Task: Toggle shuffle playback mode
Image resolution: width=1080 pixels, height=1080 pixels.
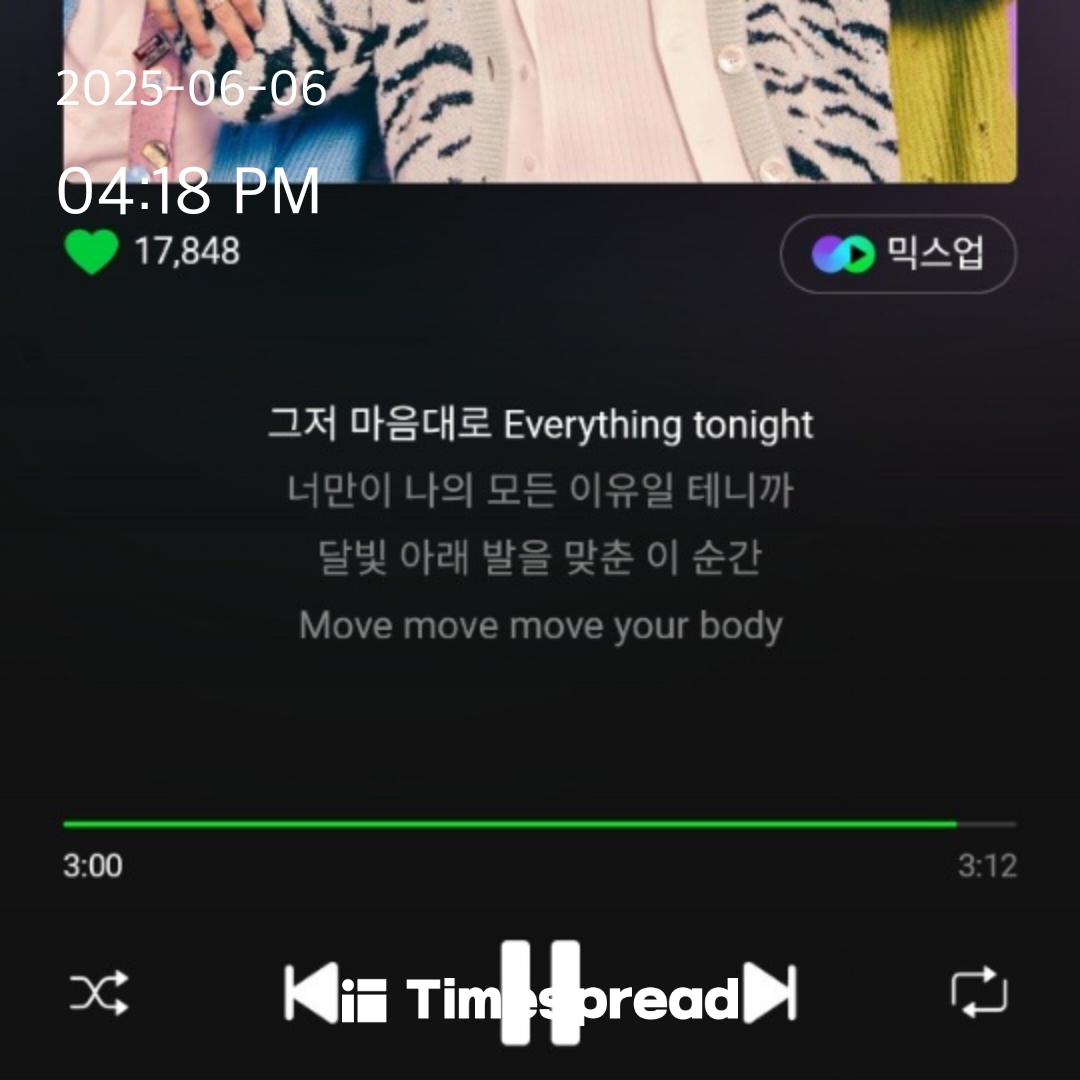Action: tap(98, 994)
